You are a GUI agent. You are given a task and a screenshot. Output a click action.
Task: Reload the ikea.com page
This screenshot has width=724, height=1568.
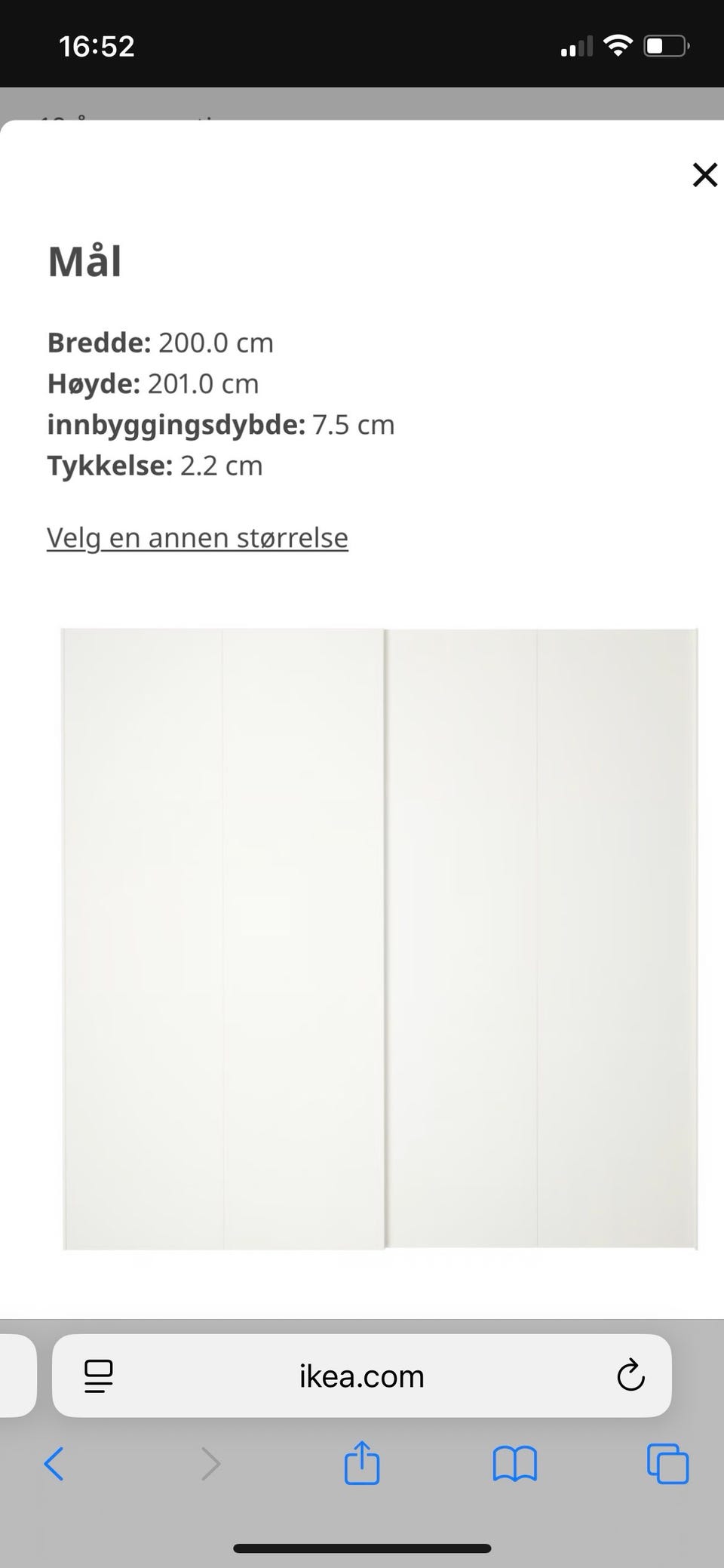(630, 1376)
